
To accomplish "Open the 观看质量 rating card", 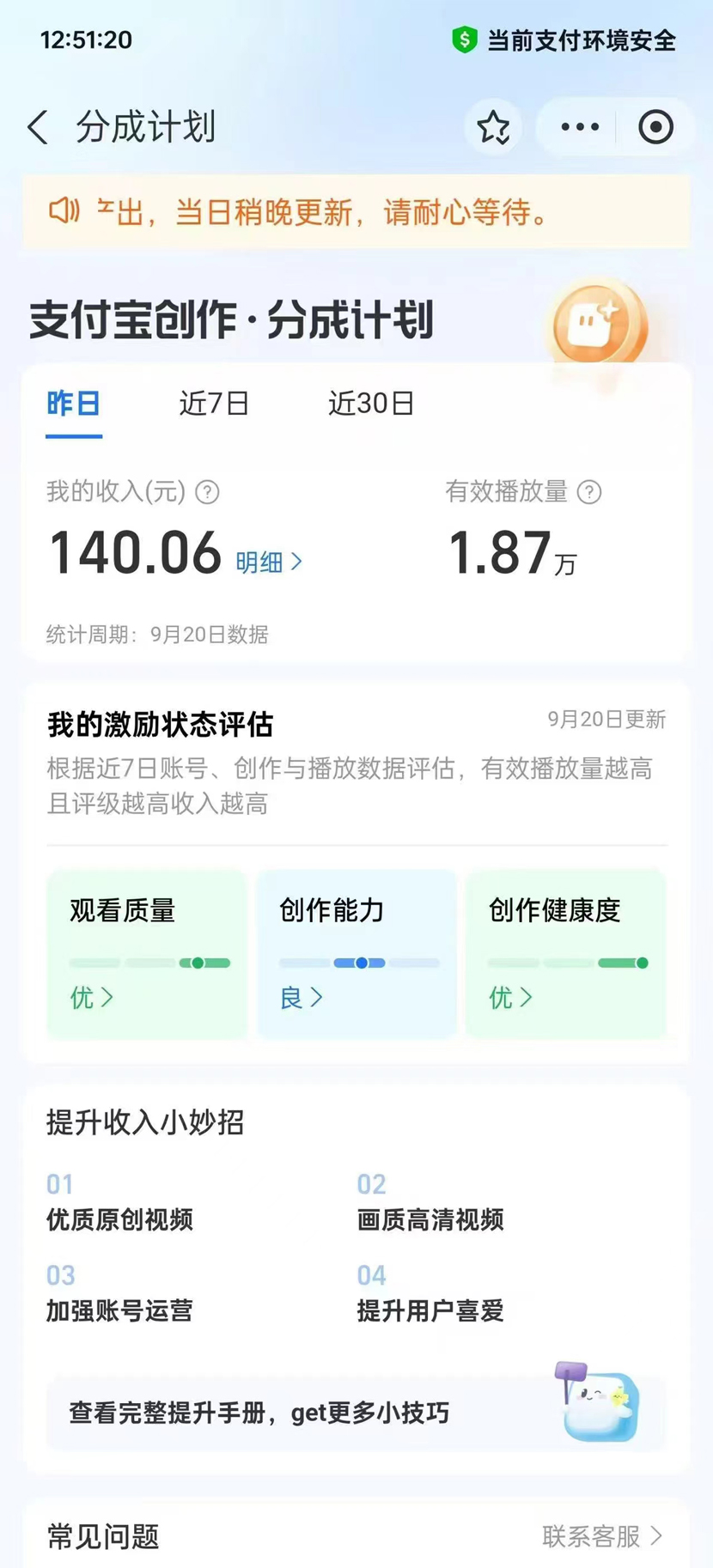I will pyautogui.click(x=146, y=953).
